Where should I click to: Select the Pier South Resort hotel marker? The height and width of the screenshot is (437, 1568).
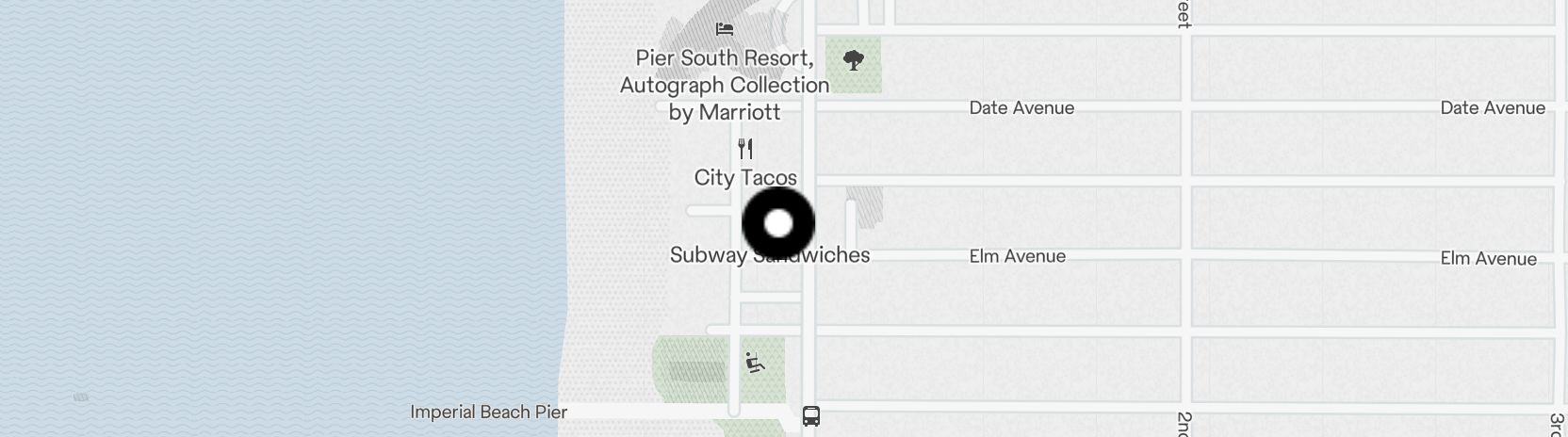[724, 29]
